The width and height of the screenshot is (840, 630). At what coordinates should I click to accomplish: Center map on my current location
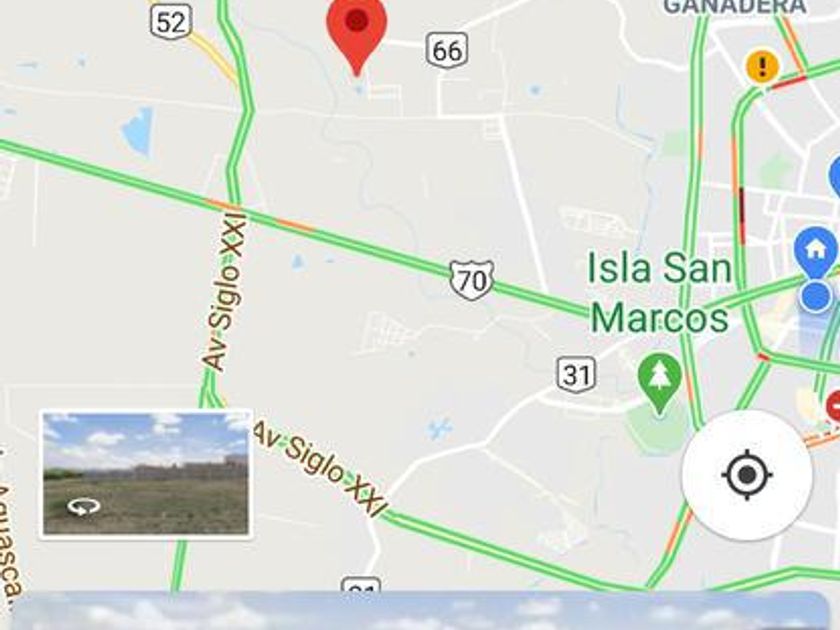click(747, 474)
